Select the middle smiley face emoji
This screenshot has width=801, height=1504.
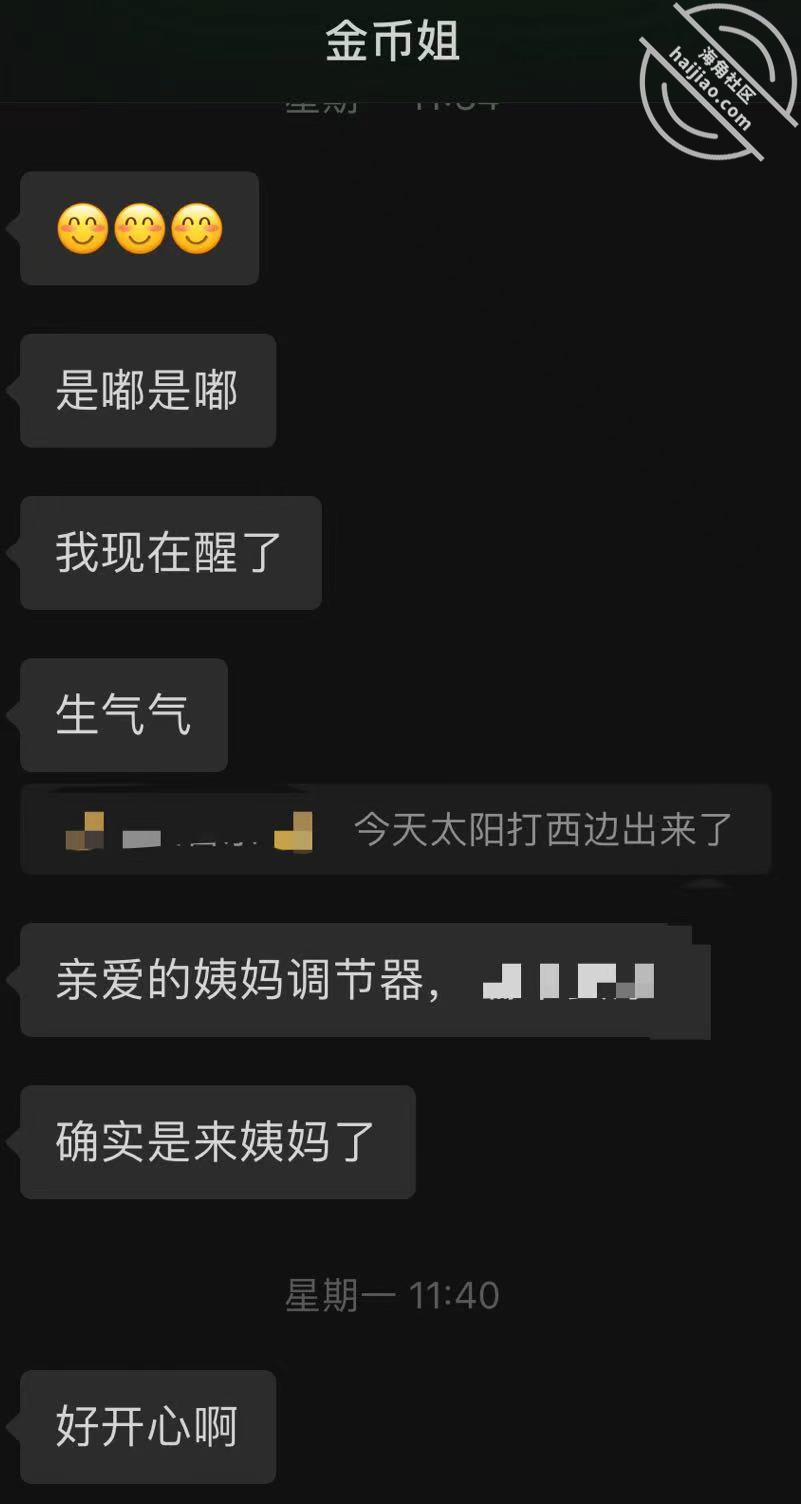(x=139, y=228)
